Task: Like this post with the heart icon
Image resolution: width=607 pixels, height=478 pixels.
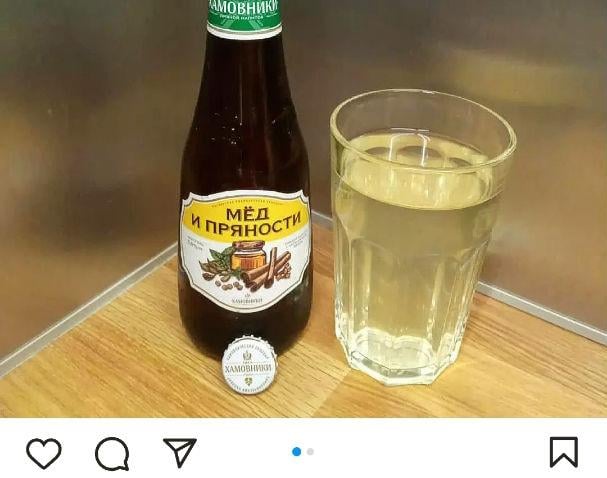Action: [44, 453]
